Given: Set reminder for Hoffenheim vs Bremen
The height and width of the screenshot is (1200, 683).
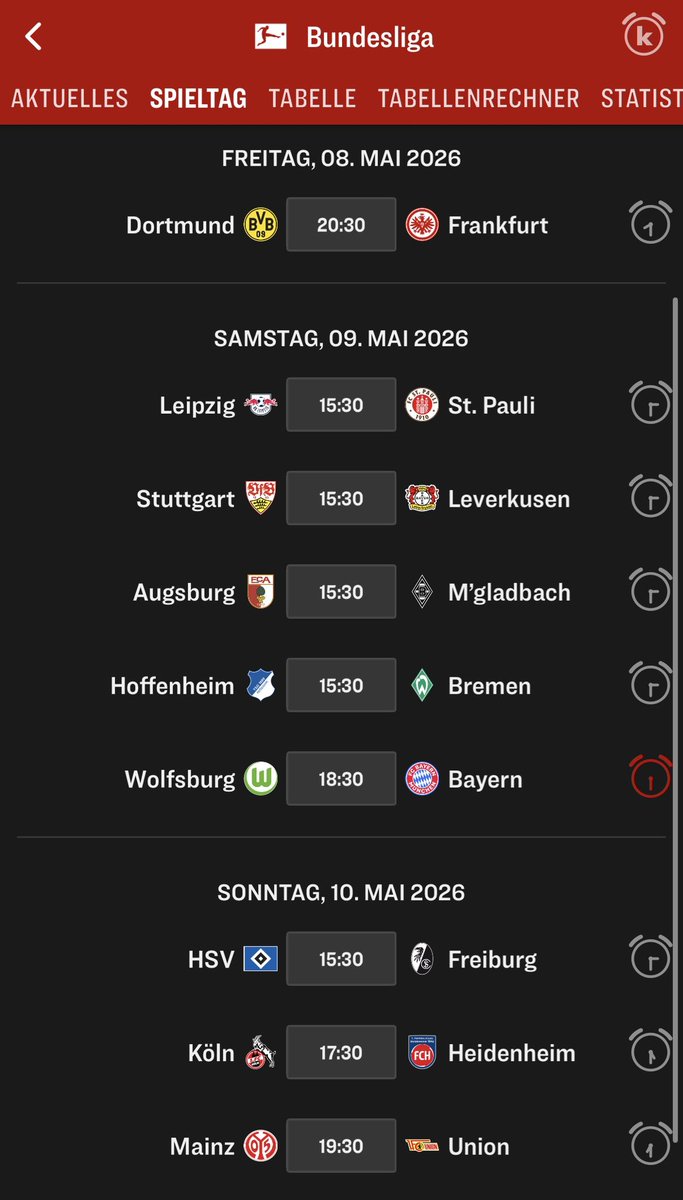Looking at the screenshot, I should (x=650, y=683).
